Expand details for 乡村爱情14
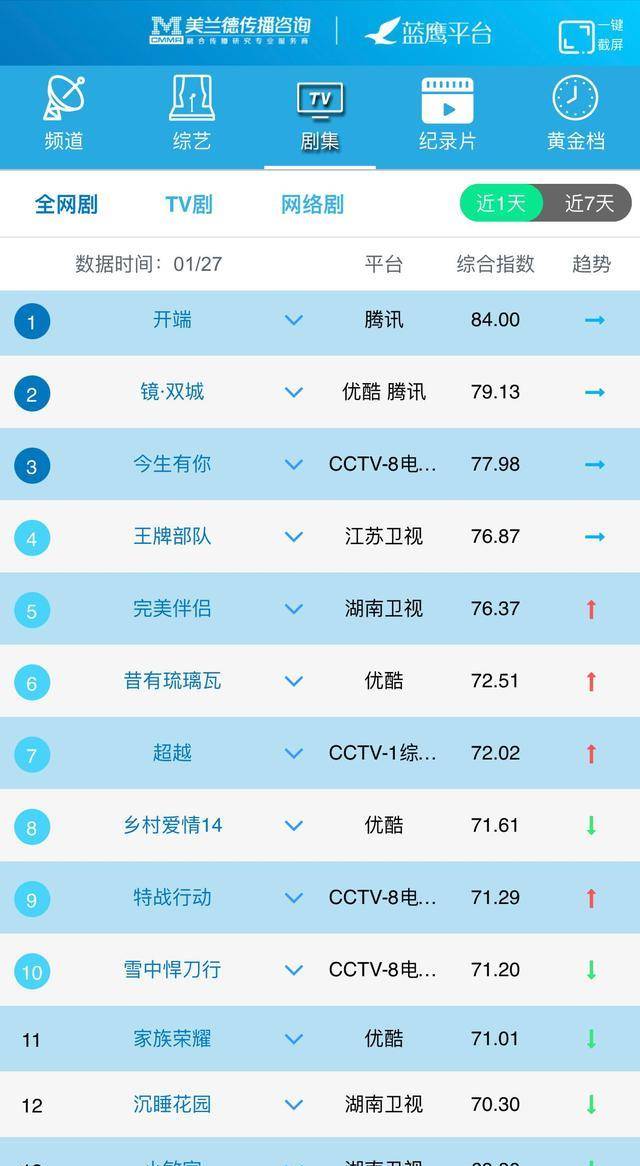Image resolution: width=640 pixels, height=1166 pixels. (294, 825)
